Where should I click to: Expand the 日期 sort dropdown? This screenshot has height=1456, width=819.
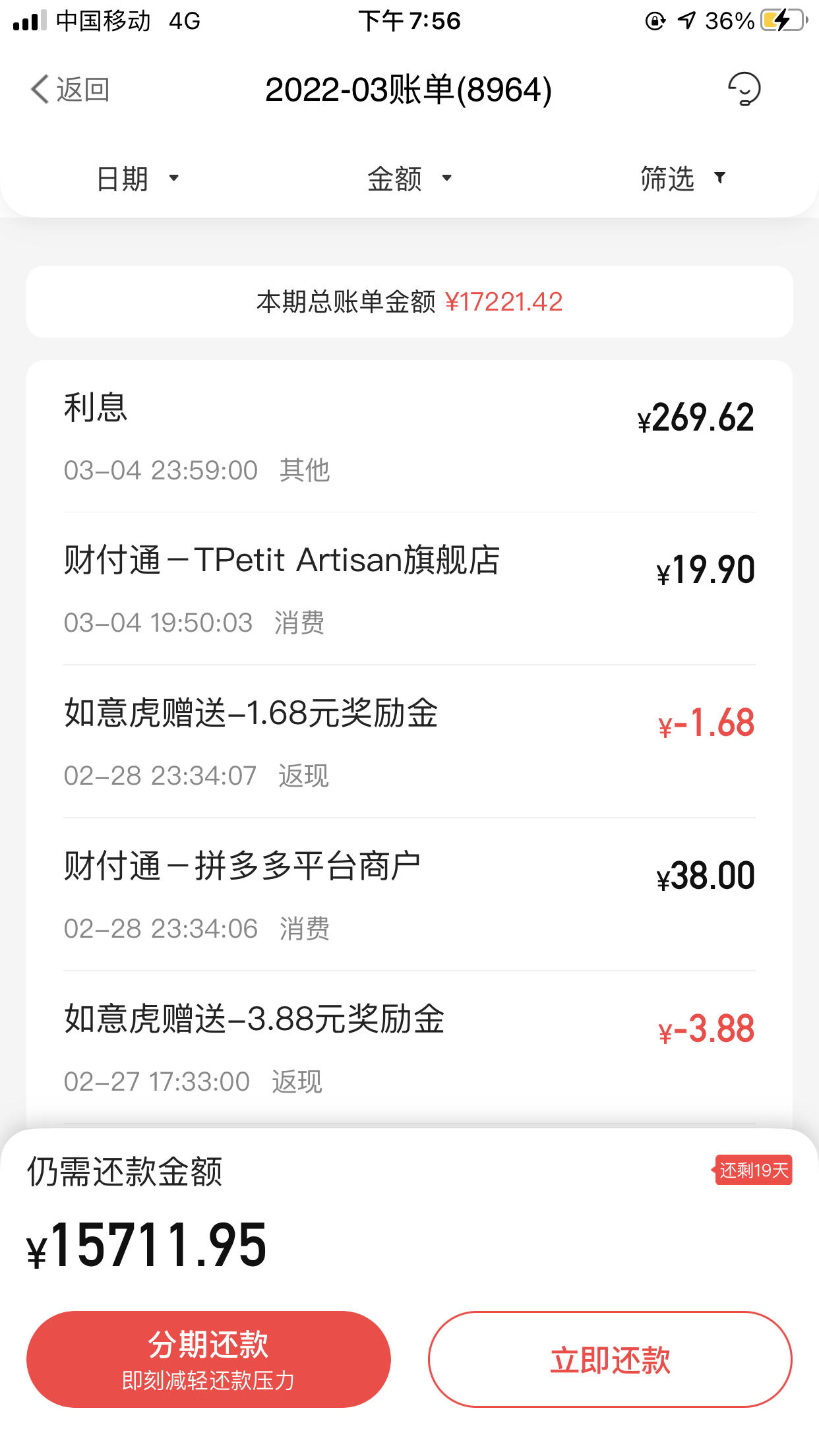coord(138,179)
